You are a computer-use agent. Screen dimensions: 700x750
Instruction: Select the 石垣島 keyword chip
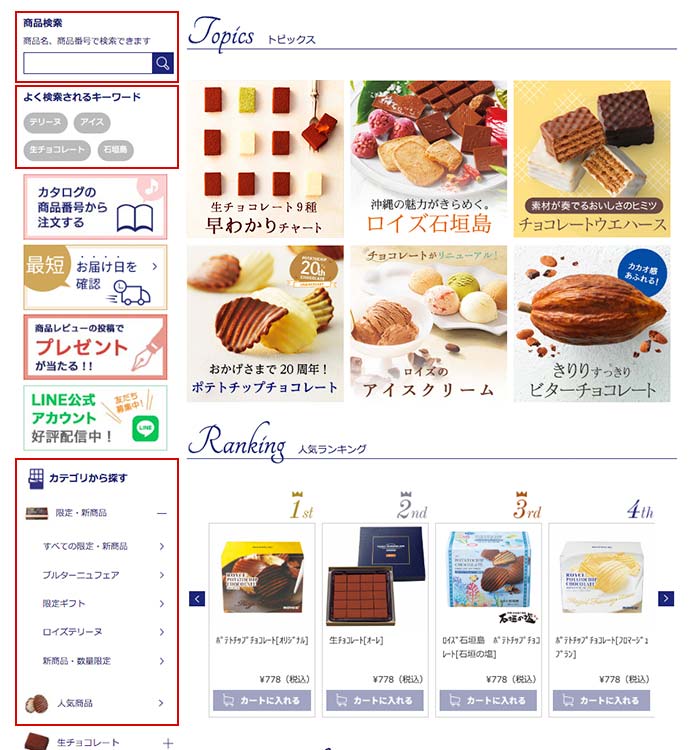point(115,150)
